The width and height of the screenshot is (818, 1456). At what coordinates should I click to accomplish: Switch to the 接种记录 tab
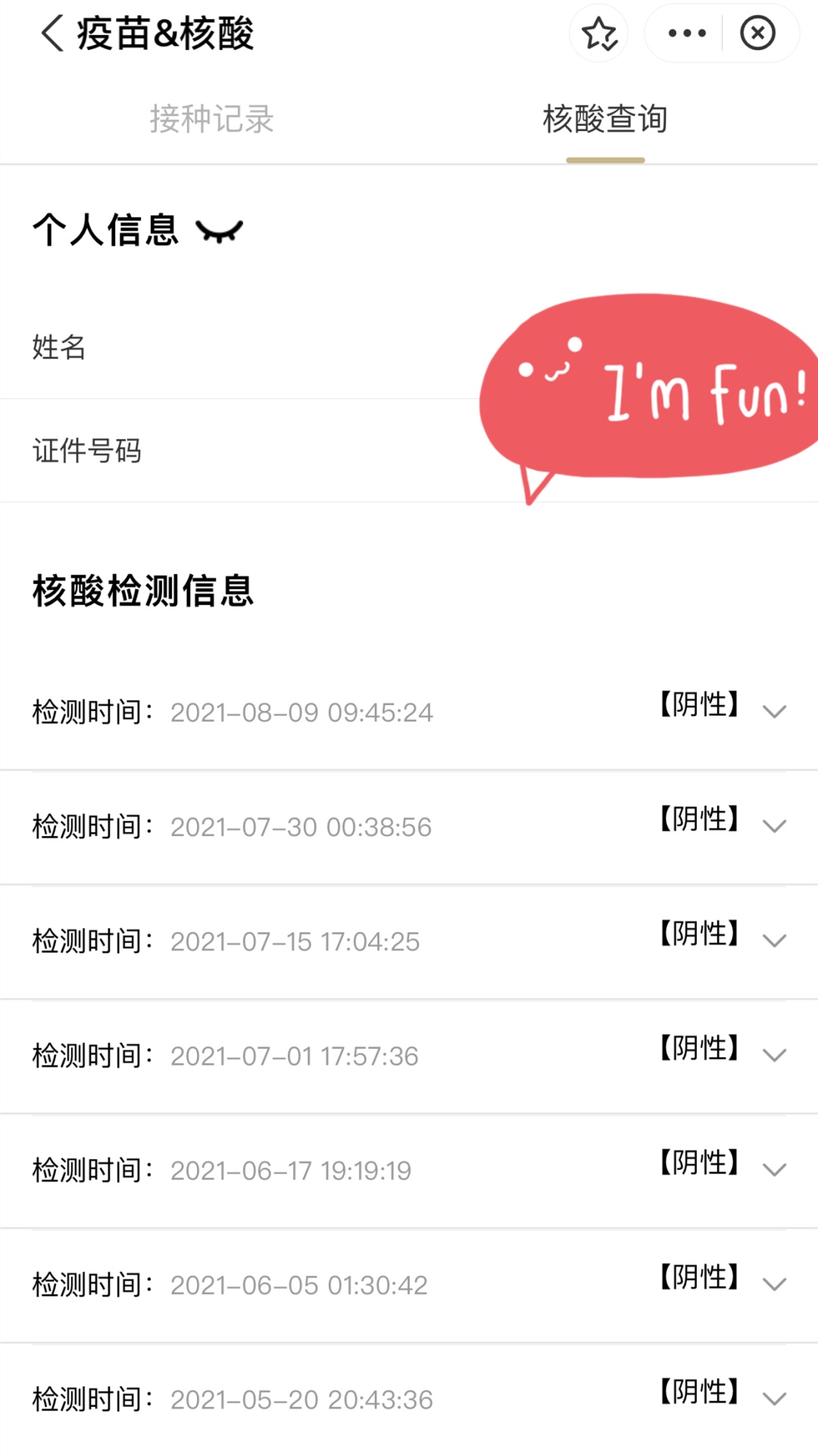point(211,120)
